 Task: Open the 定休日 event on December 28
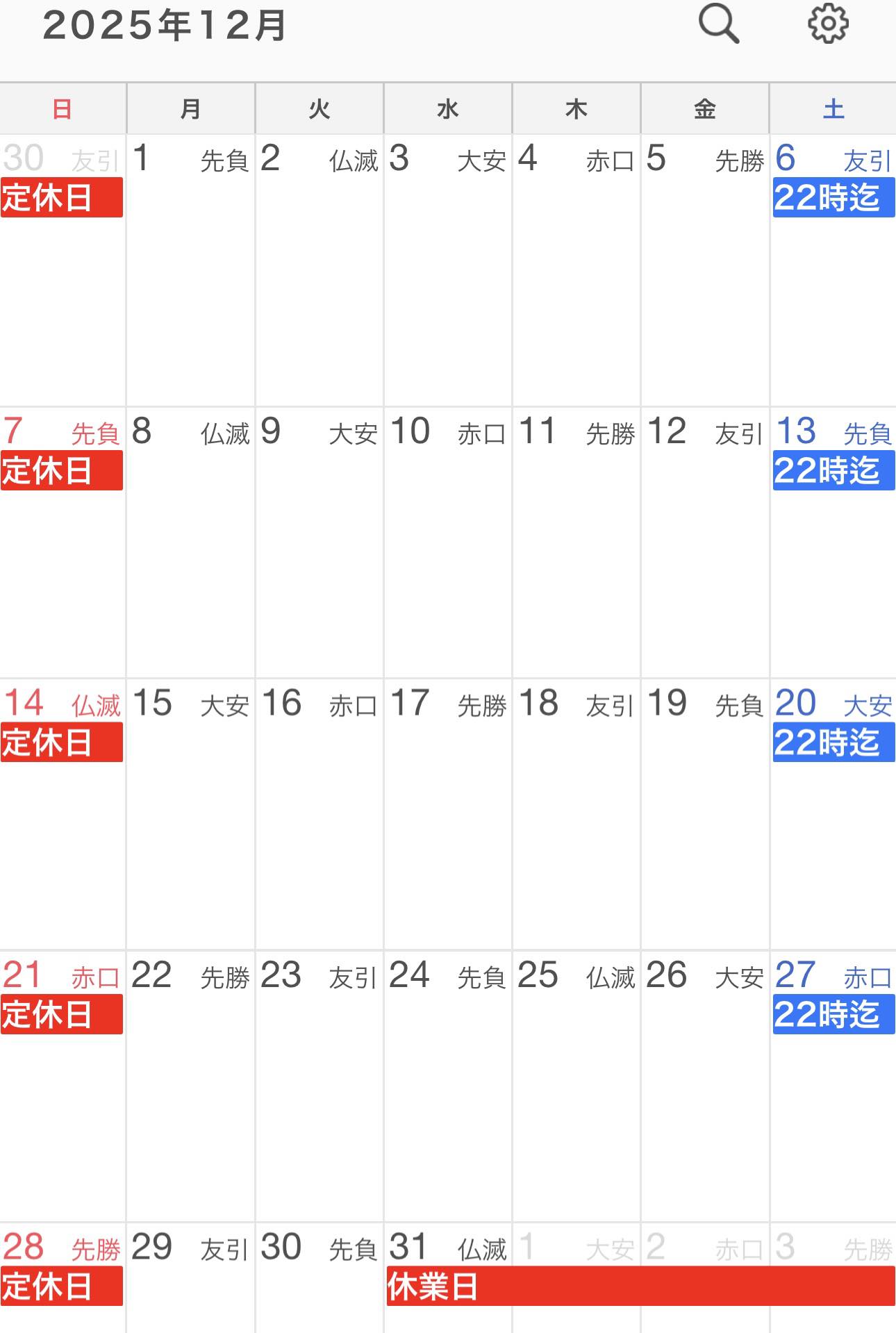pos(61,1286)
